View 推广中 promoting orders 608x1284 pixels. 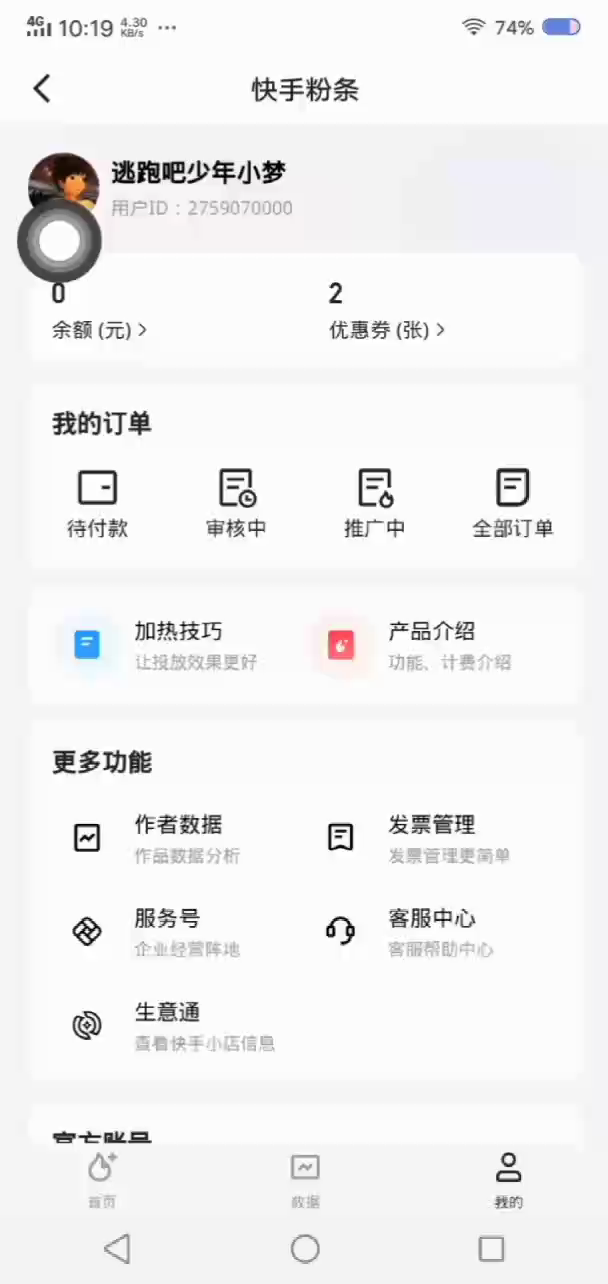click(x=375, y=503)
